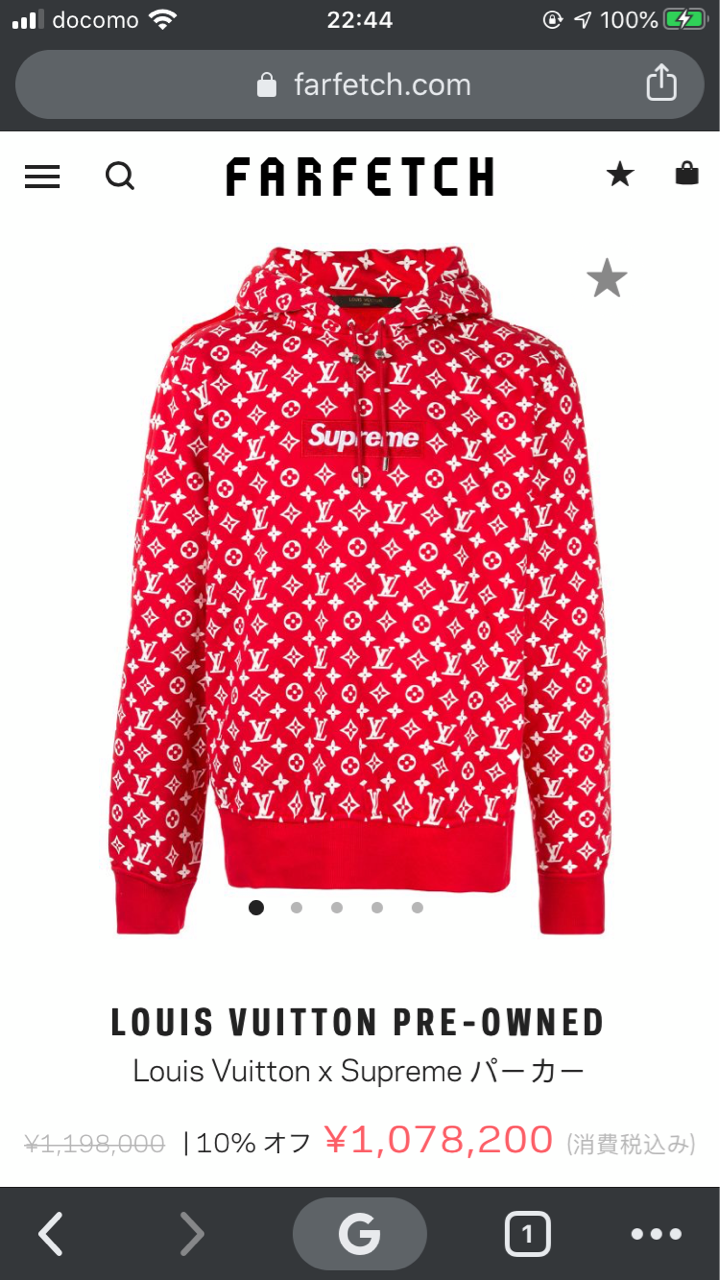Screen dimensions: 720x1280
Task: Open the search icon
Action: pyautogui.click(x=119, y=176)
